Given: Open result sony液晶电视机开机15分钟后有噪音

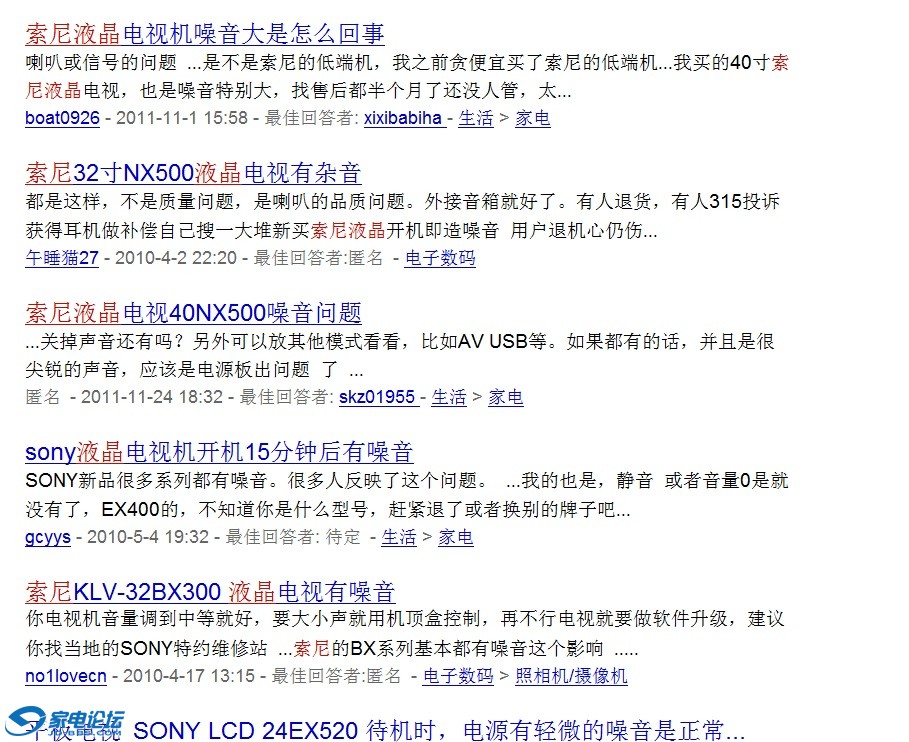Looking at the screenshot, I should tap(218, 451).
